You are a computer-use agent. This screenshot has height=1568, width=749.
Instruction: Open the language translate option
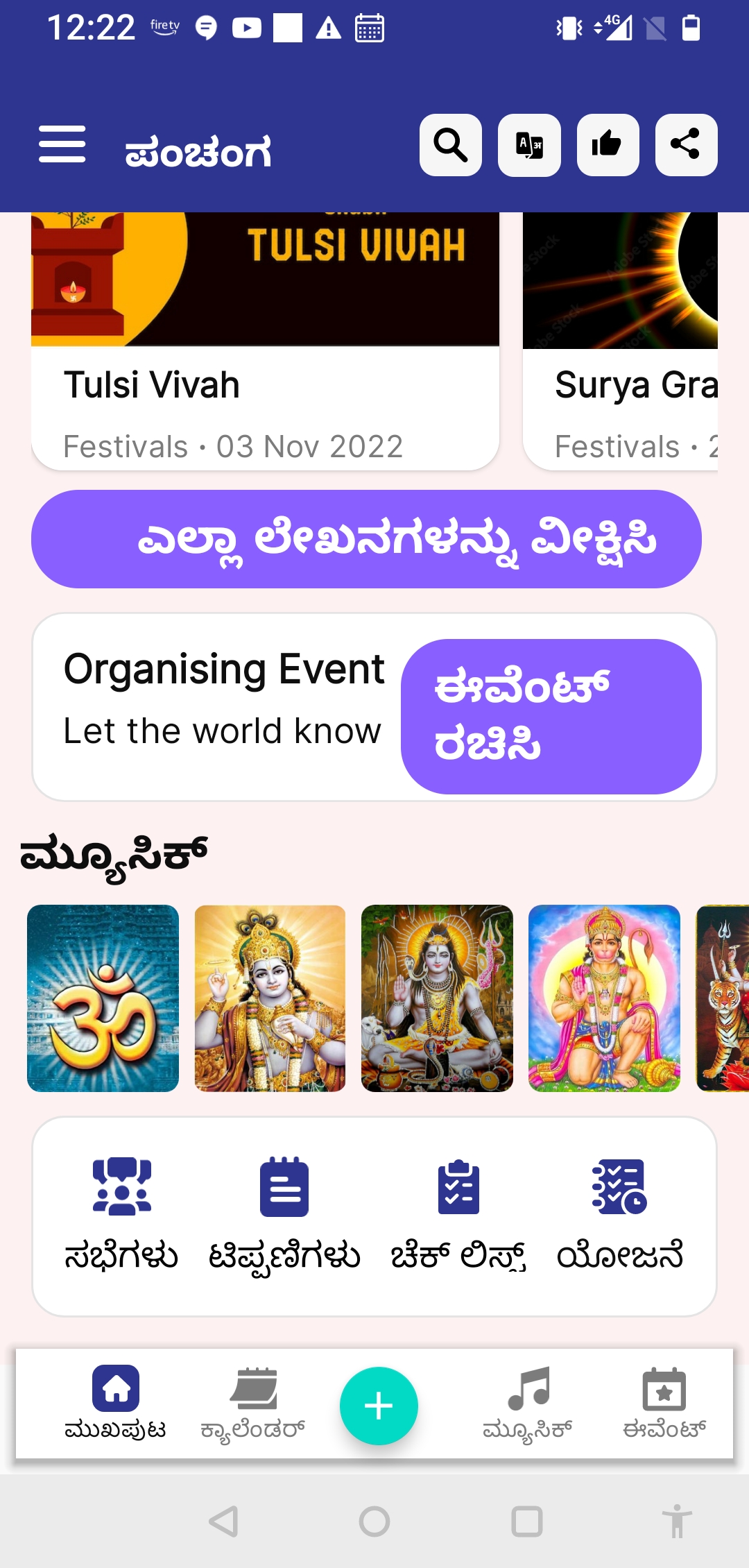click(529, 145)
